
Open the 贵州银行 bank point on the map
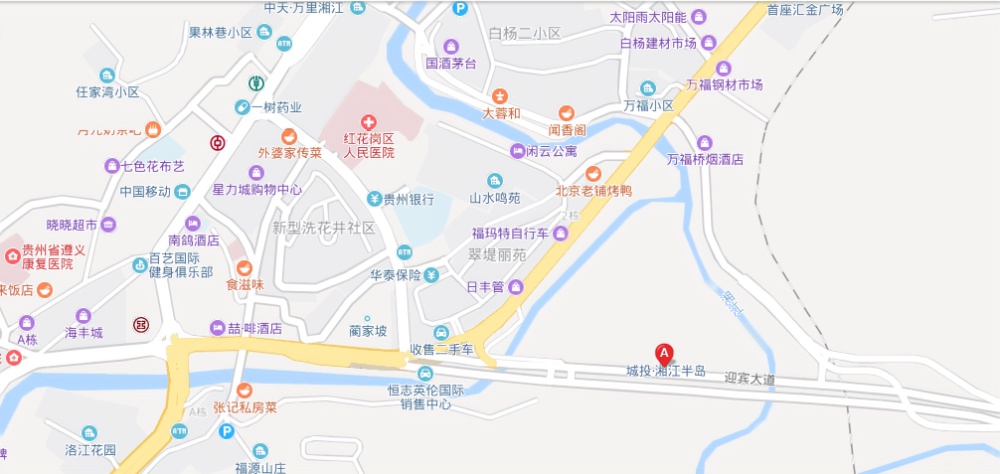point(374,198)
